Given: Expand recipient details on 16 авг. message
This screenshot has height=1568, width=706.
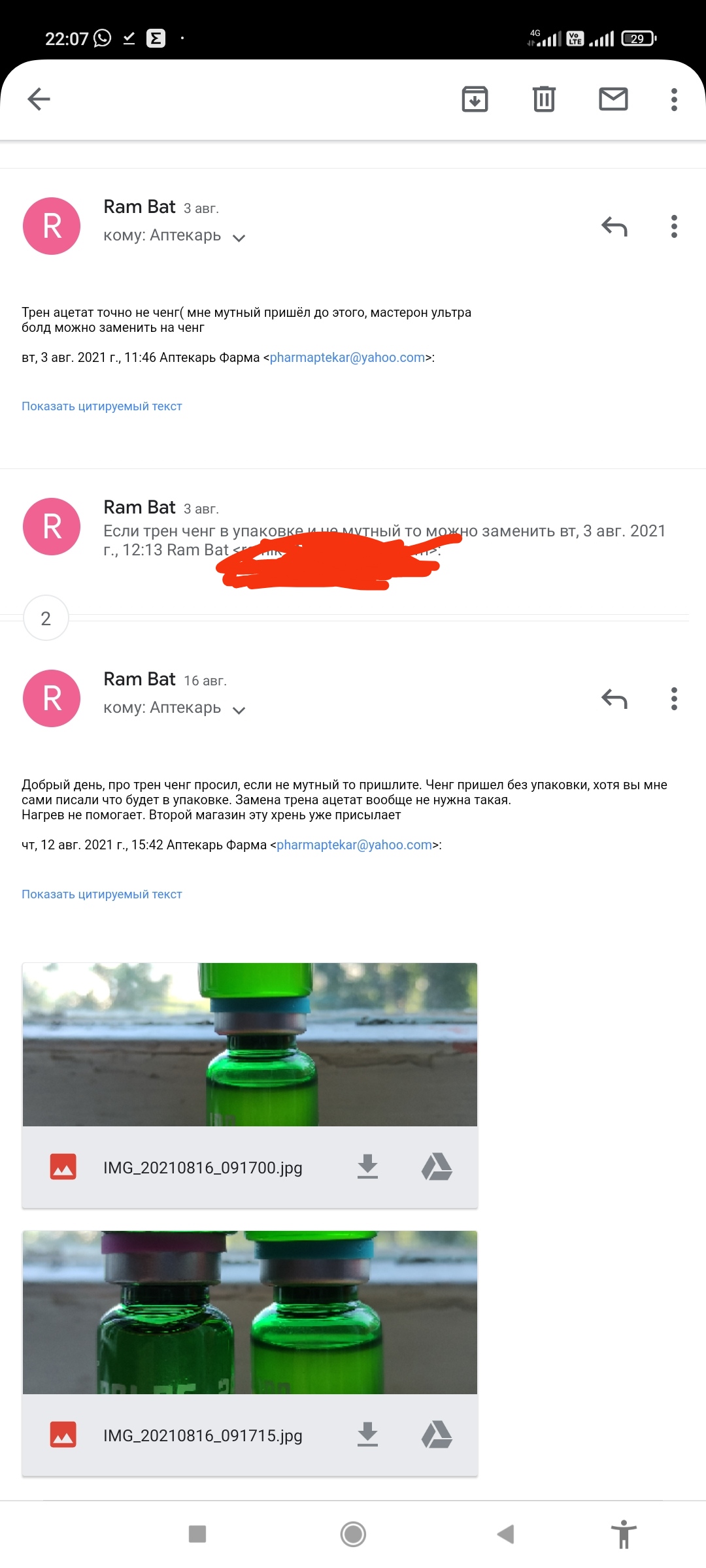Looking at the screenshot, I should tap(239, 710).
